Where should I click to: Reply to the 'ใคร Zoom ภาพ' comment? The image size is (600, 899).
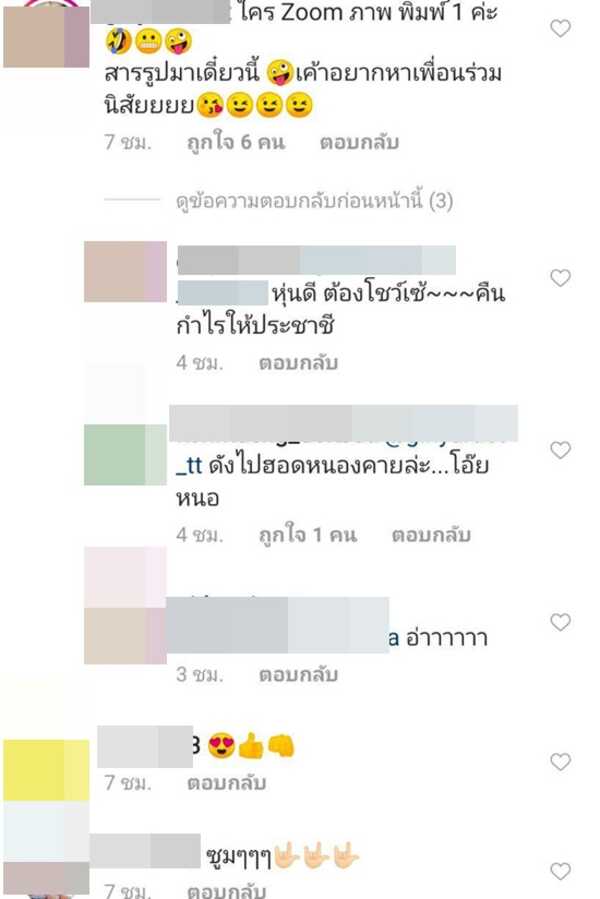point(359,143)
